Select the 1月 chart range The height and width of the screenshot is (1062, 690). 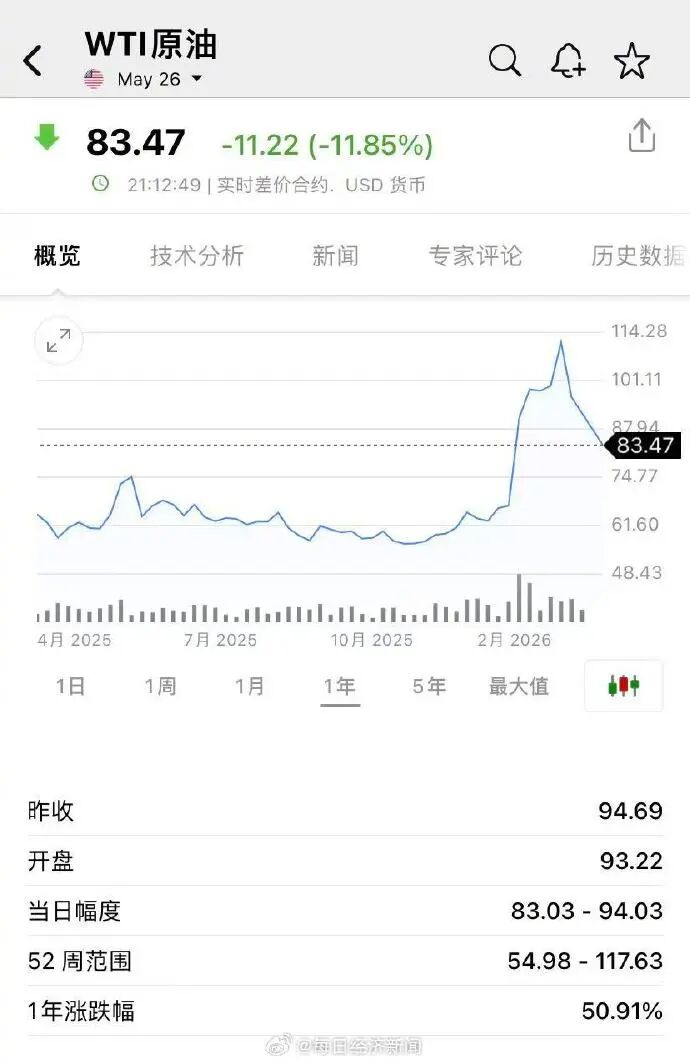pos(250,686)
